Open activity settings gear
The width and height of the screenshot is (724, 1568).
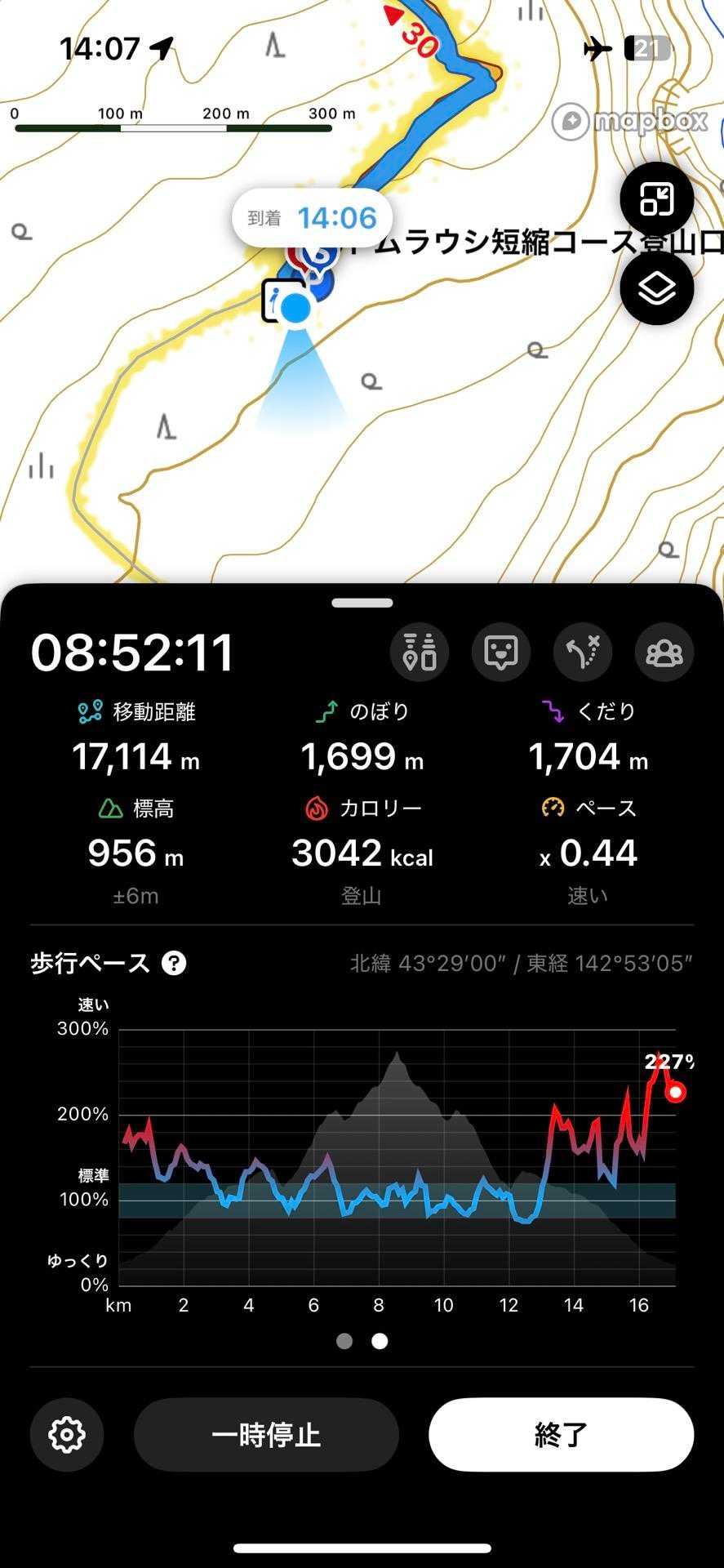point(67,1435)
